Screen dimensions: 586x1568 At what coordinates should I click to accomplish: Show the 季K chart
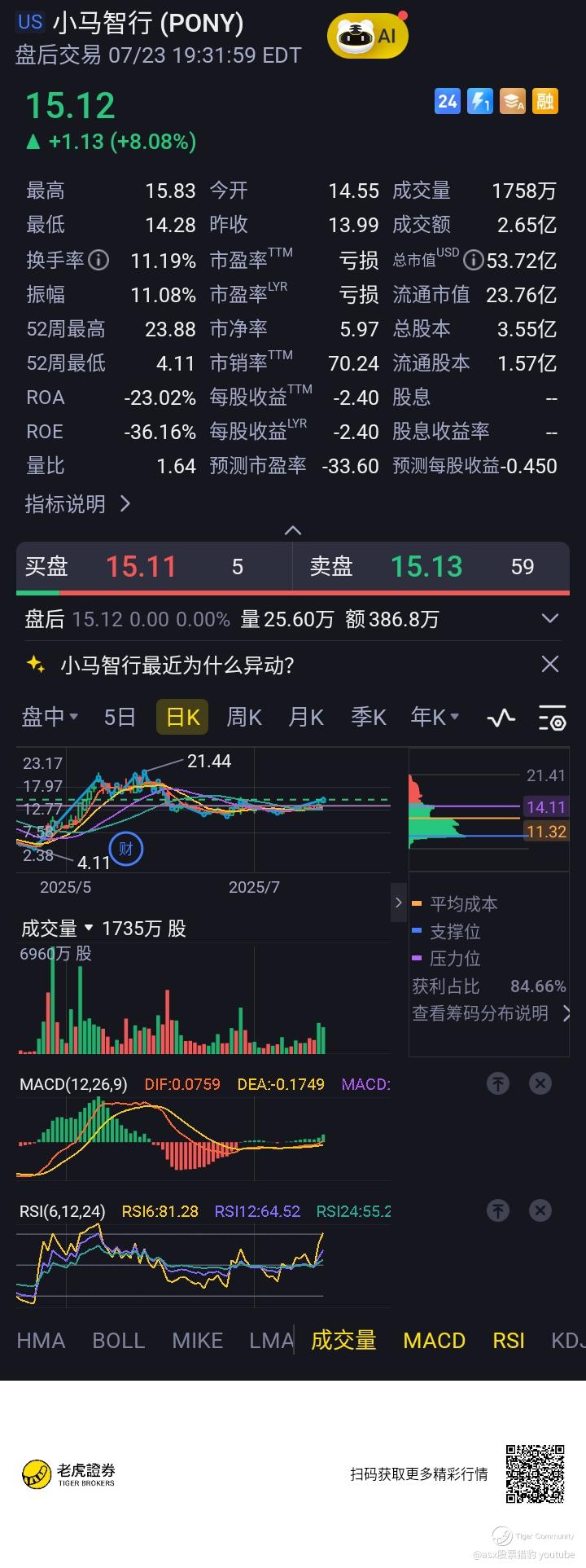(368, 717)
